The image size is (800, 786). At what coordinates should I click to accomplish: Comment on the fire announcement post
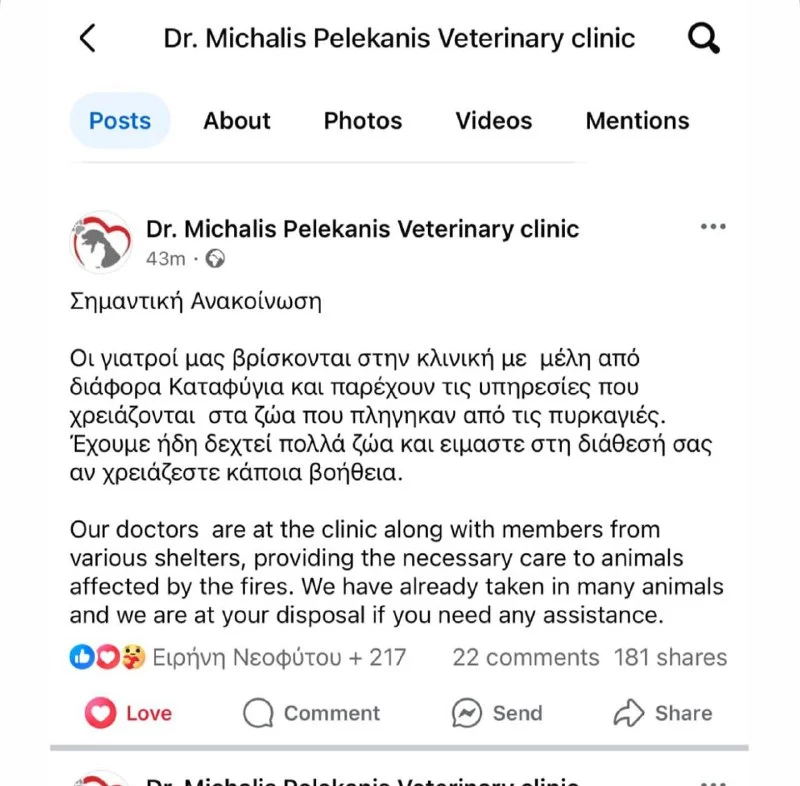click(x=312, y=713)
